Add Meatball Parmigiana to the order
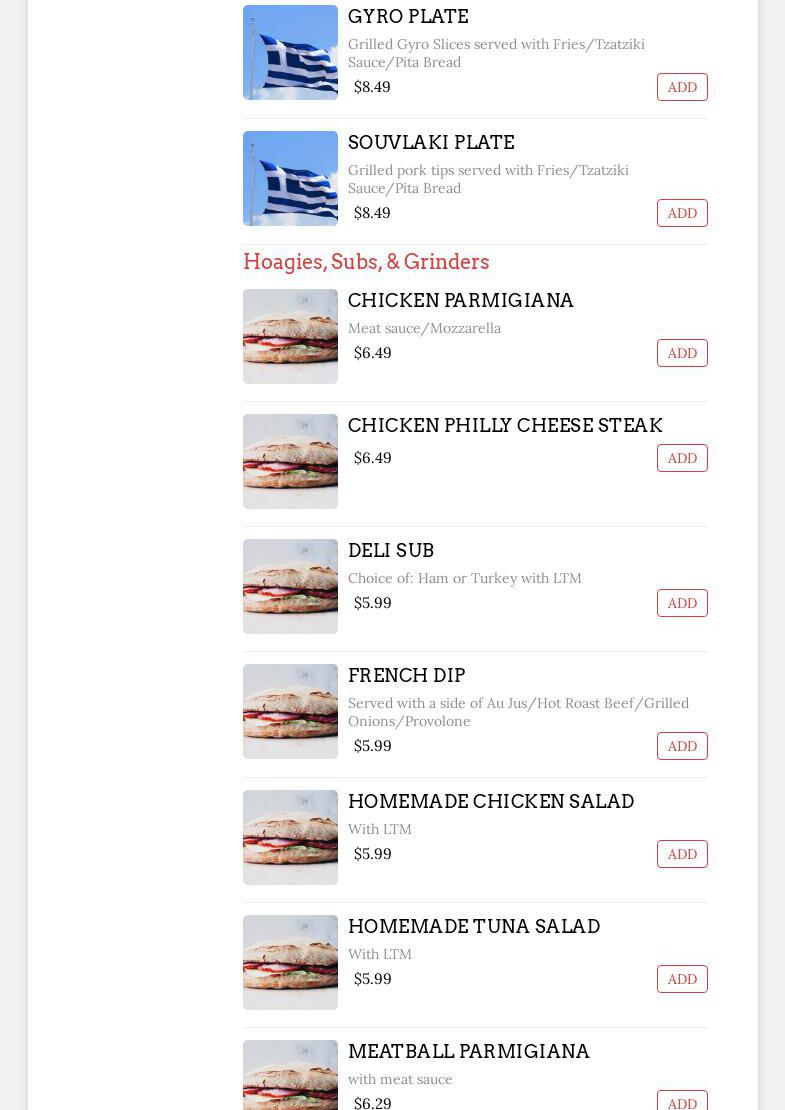This screenshot has height=1110, width=785. click(682, 1102)
